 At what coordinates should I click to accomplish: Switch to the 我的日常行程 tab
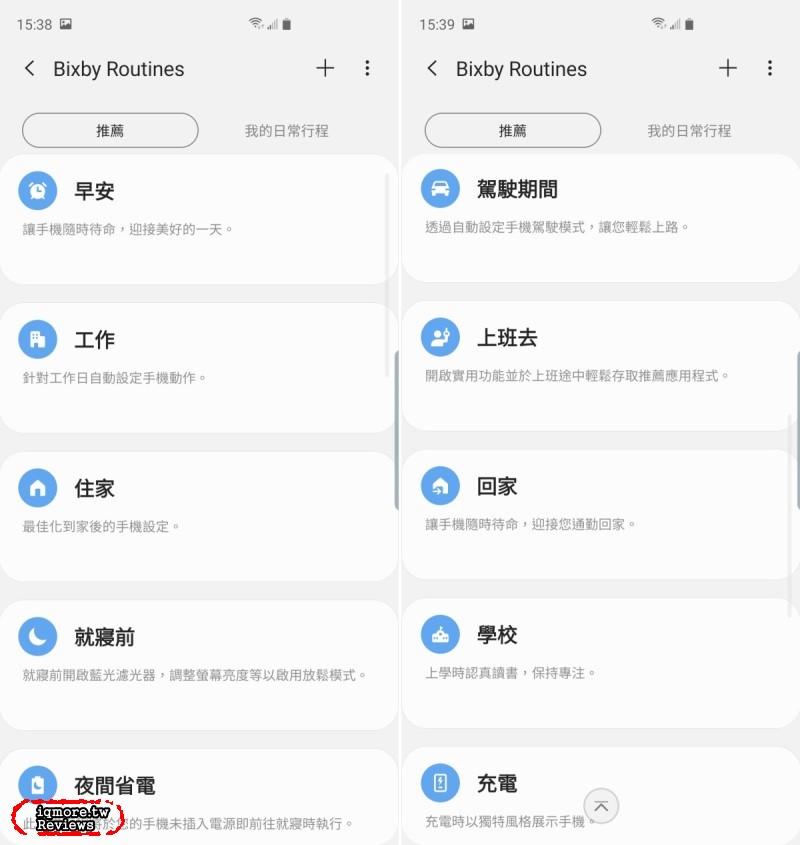(286, 130)
